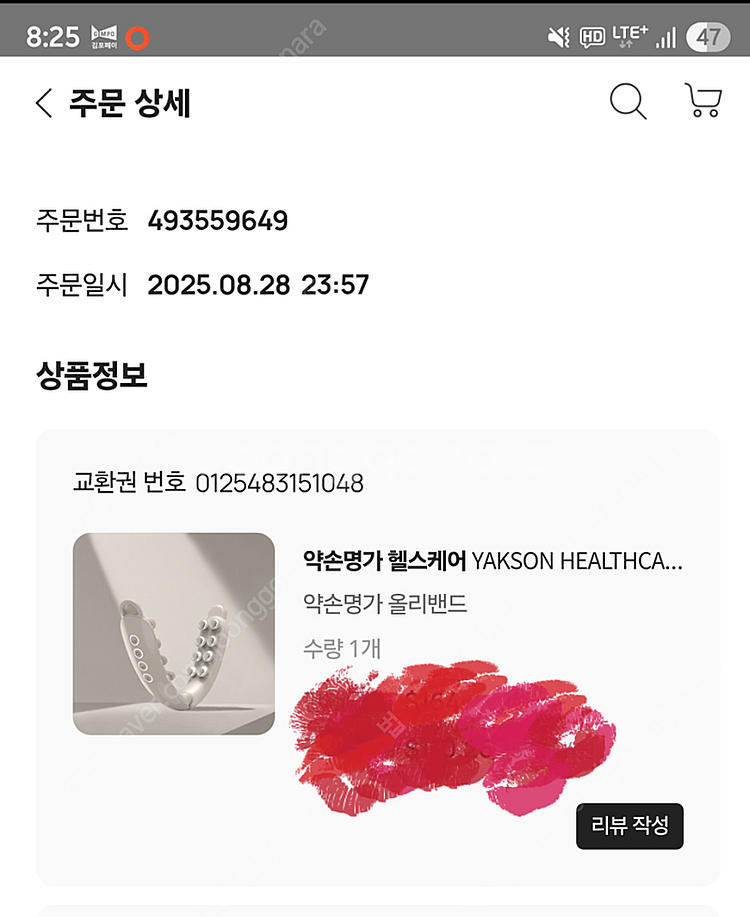Tap the 리뷰 작성 button
The height and width of the screenshot is (917, 750).
pos(629,826)
